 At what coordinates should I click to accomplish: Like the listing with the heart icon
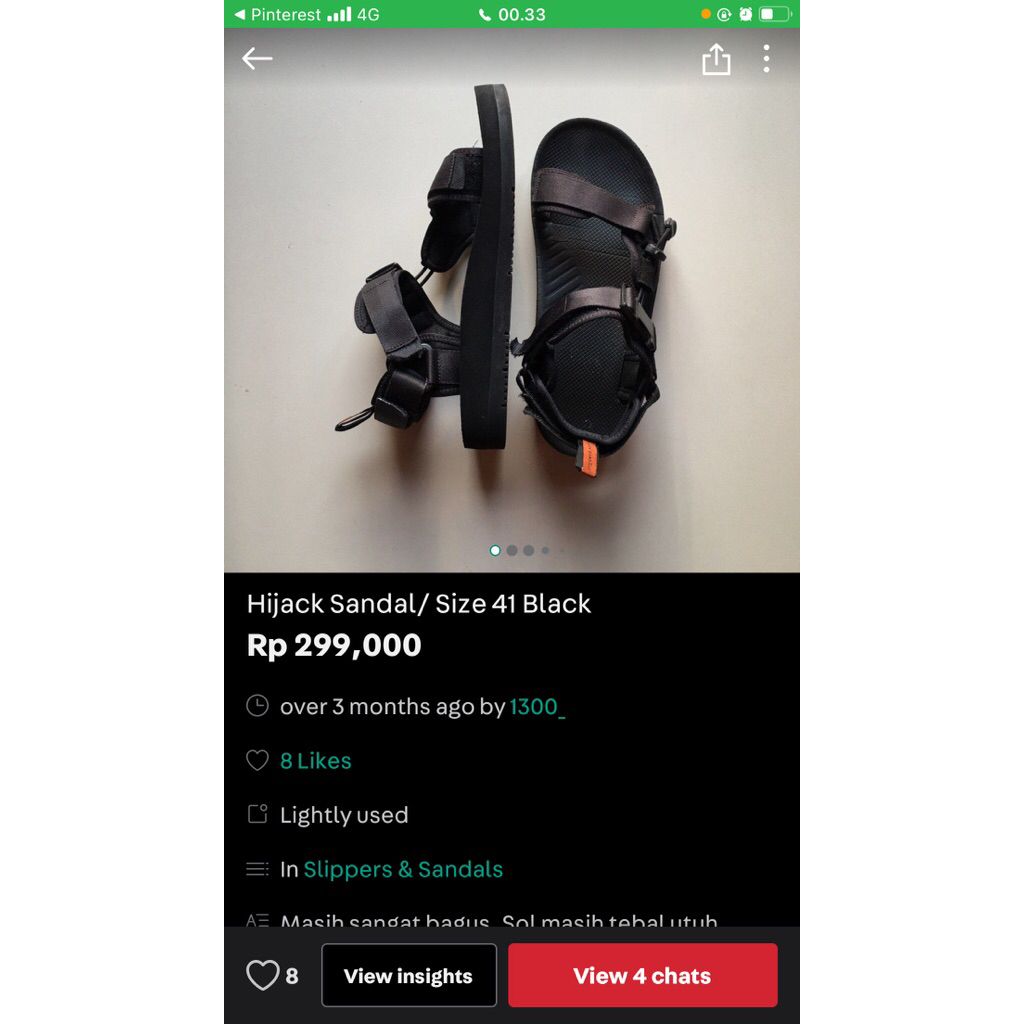263,975
